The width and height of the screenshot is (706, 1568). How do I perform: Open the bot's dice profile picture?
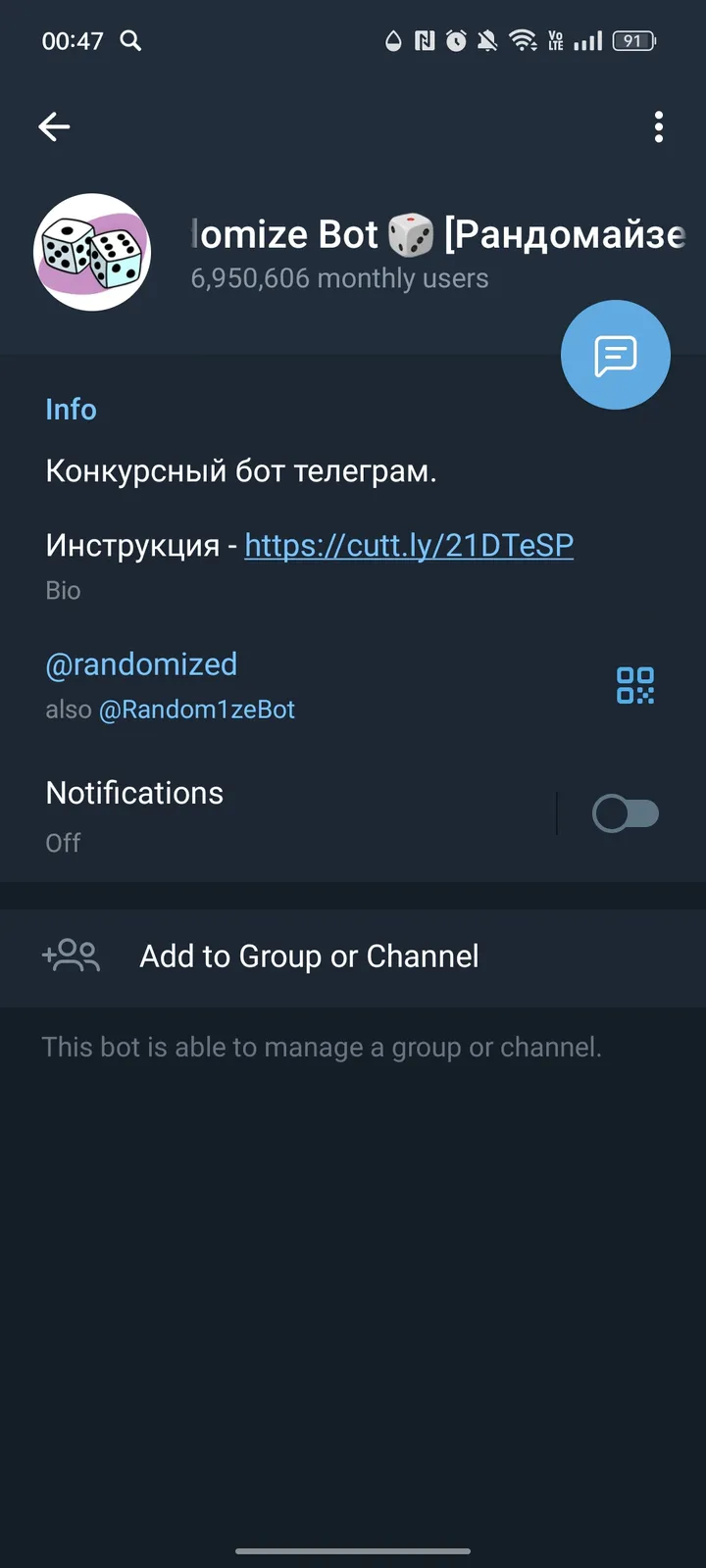point(92,253)
